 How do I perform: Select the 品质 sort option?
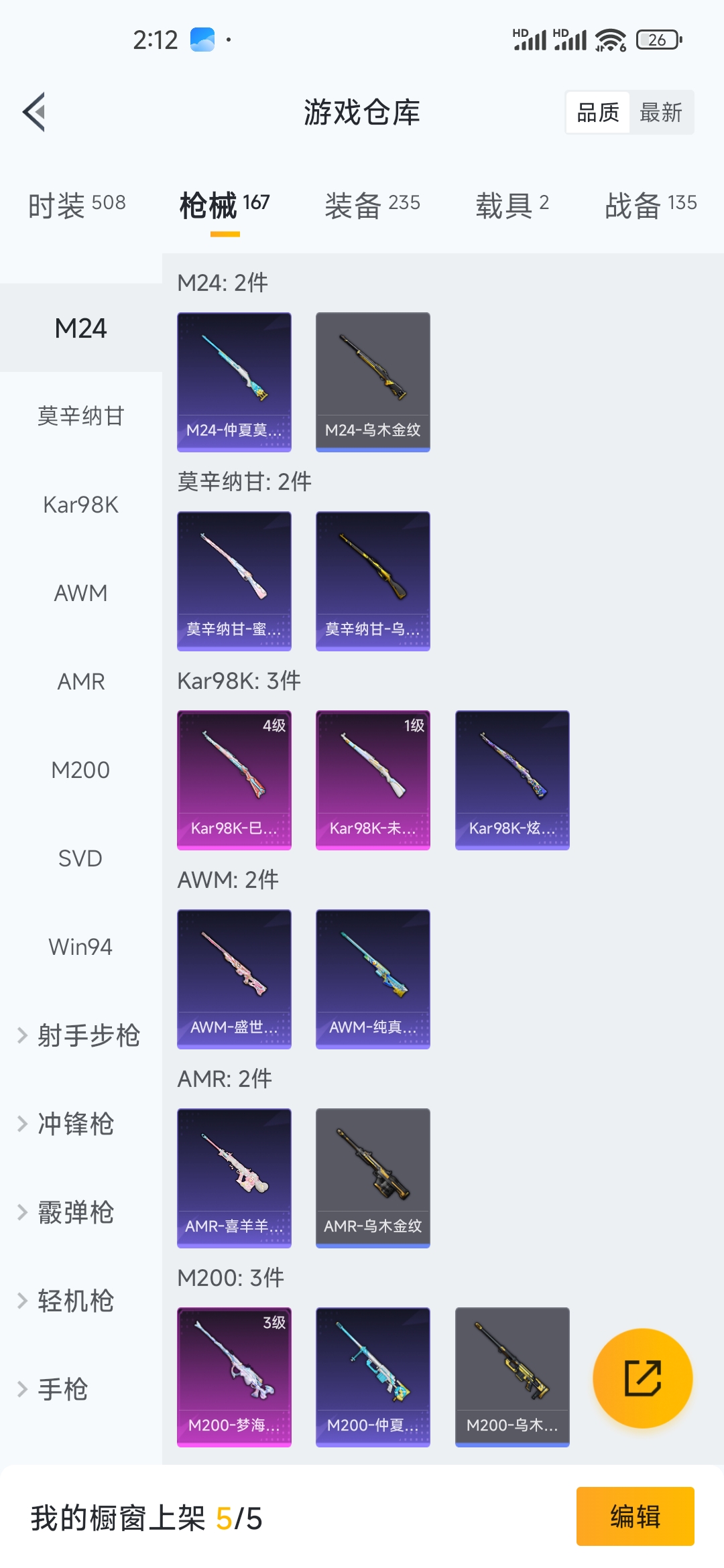(x=598, y=113)
